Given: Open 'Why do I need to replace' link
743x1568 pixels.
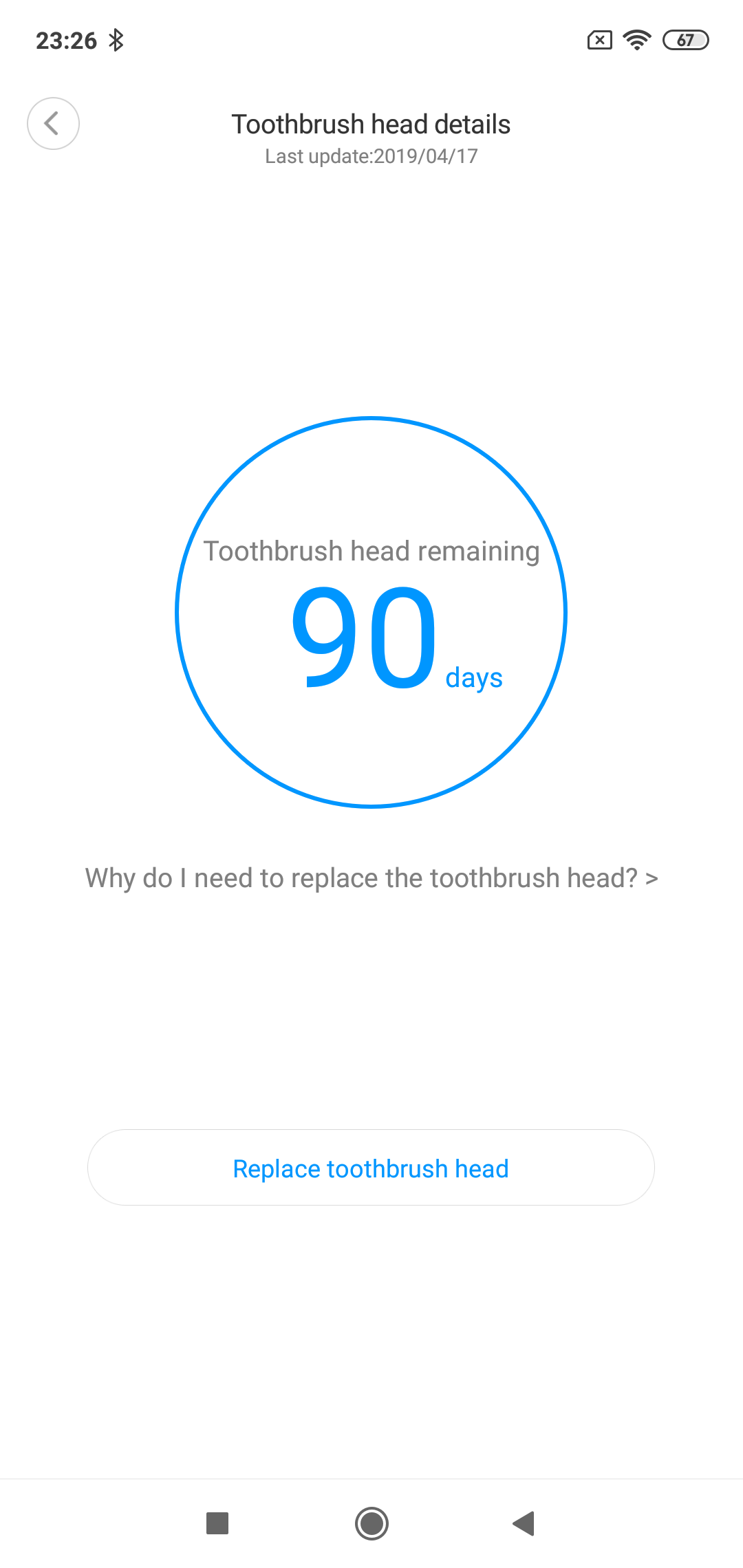Looking at the screenshot, I should [371, 878].
